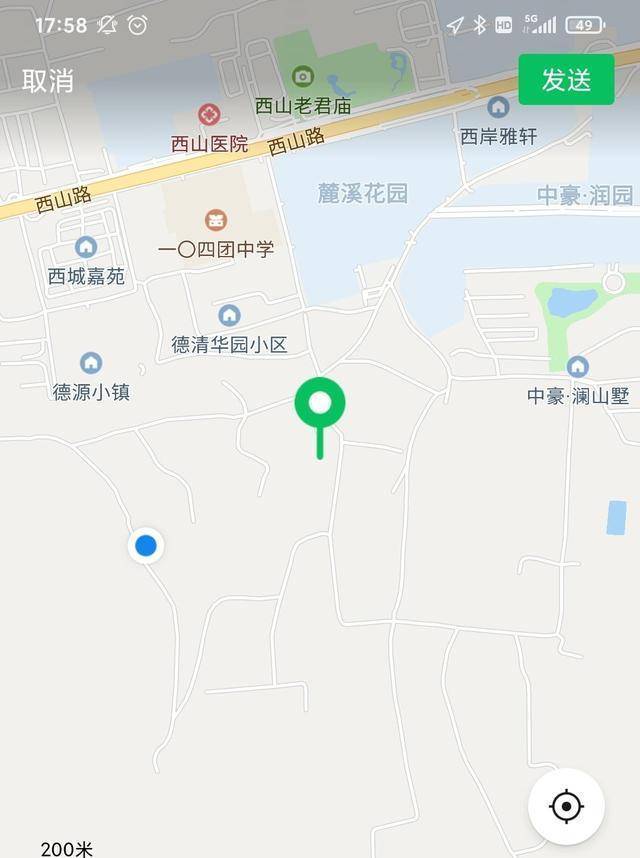Select the 西山医院 marker on the map
The height and width of the screenshot is (858, 640).
209,116
